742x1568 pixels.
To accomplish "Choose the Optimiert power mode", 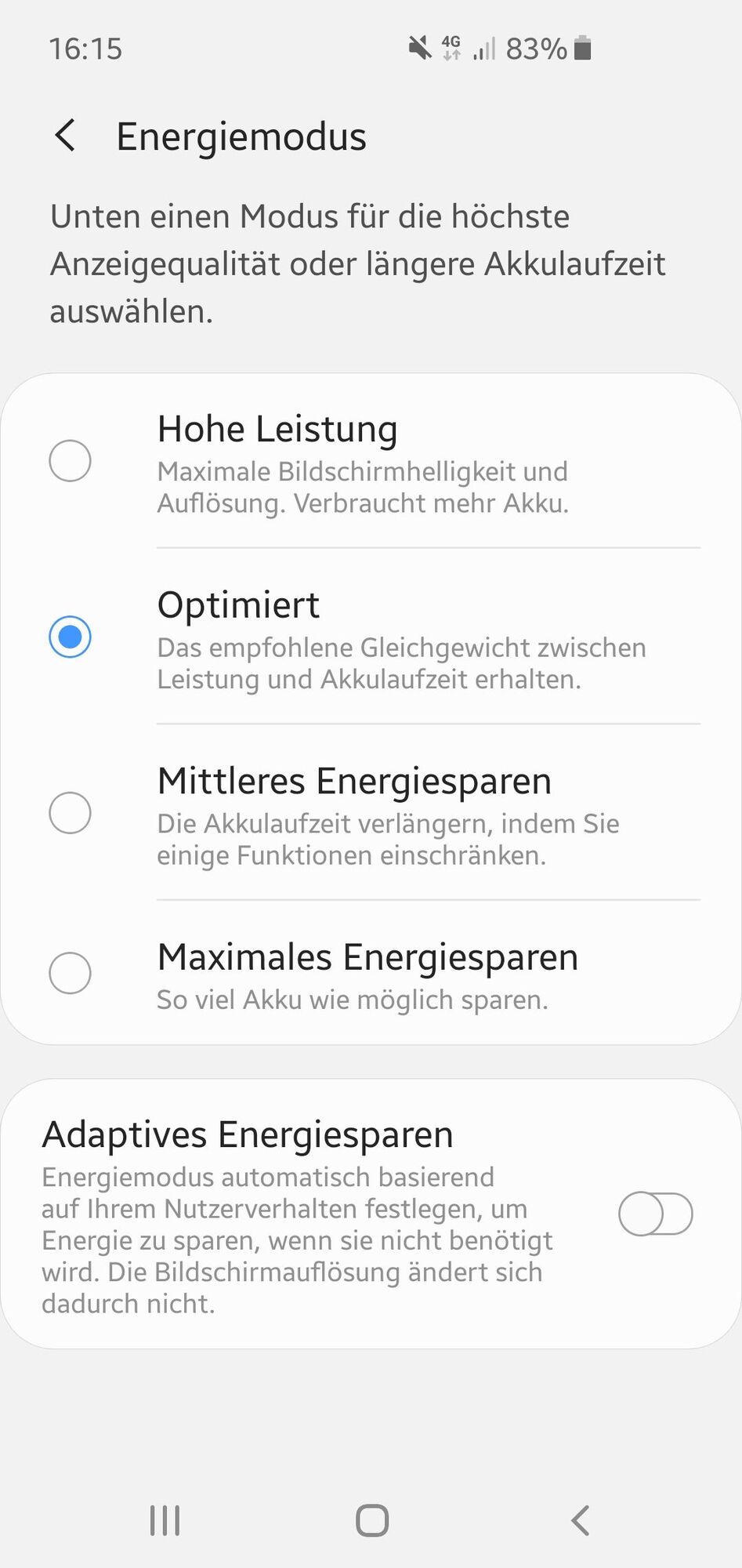I will [71, 636].
